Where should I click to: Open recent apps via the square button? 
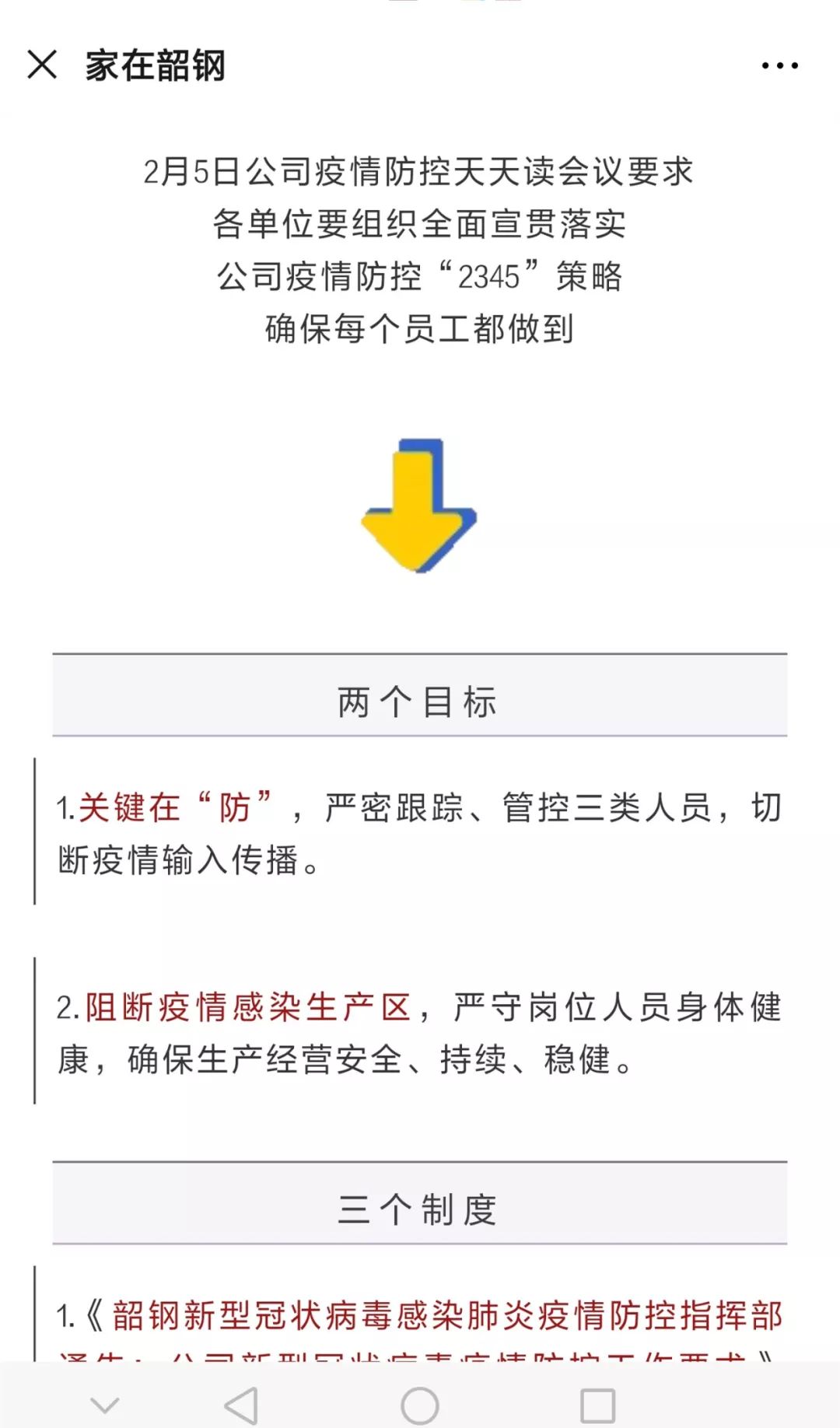click(x=598, y=1405)
